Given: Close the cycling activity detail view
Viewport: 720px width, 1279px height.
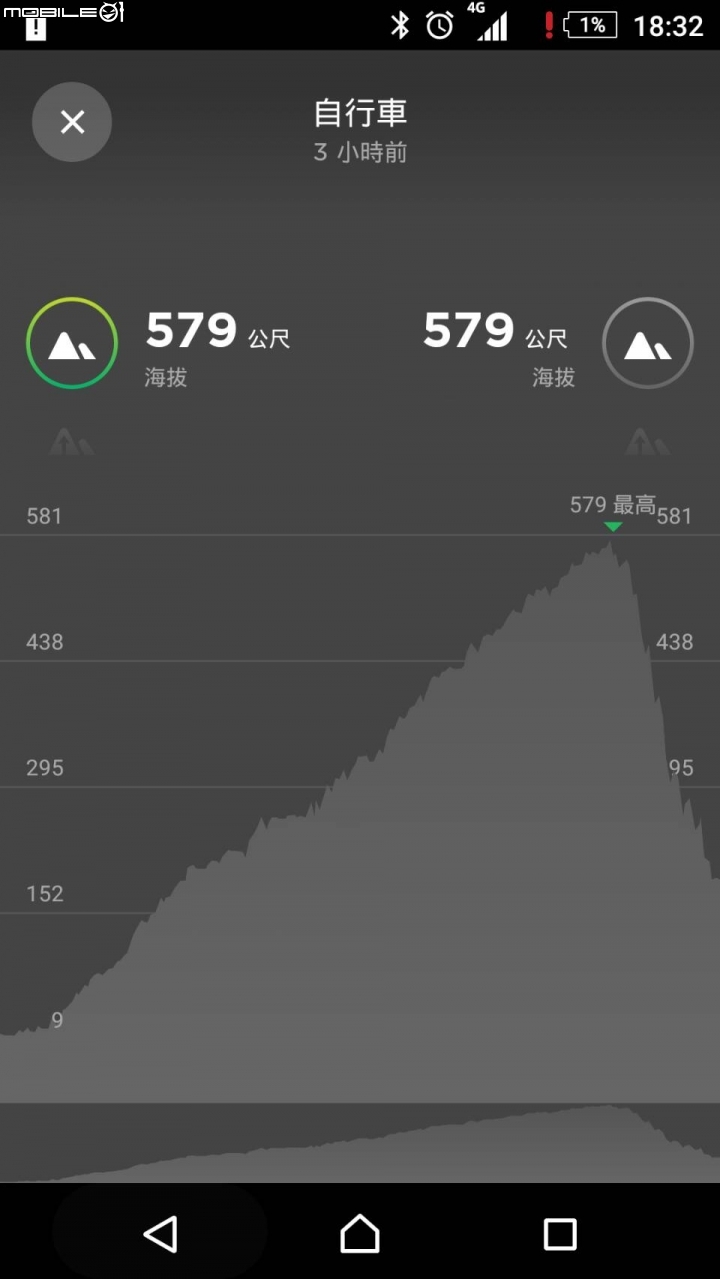Looking at the screenshot, I should click(72, 122).
